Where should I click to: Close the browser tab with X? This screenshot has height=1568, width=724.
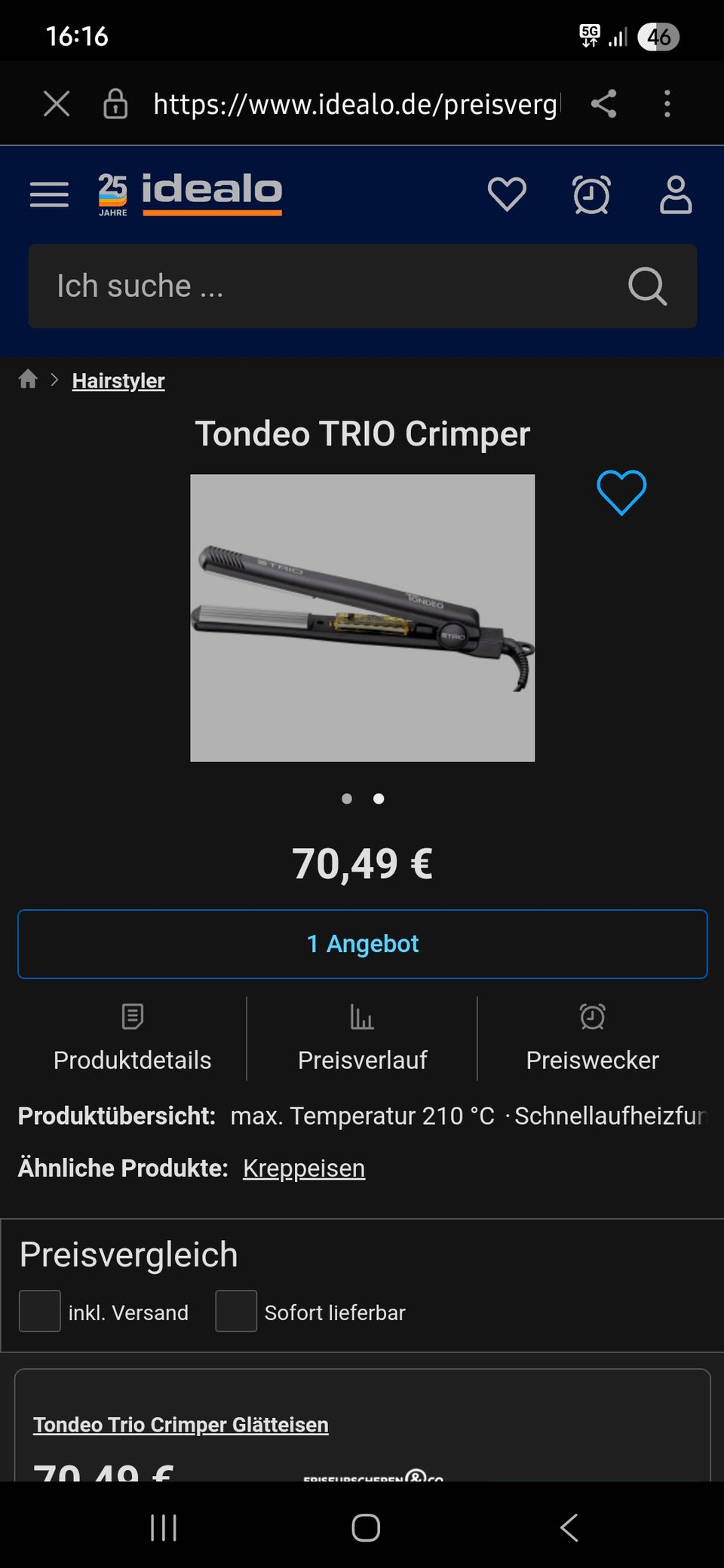pos(57,104)
